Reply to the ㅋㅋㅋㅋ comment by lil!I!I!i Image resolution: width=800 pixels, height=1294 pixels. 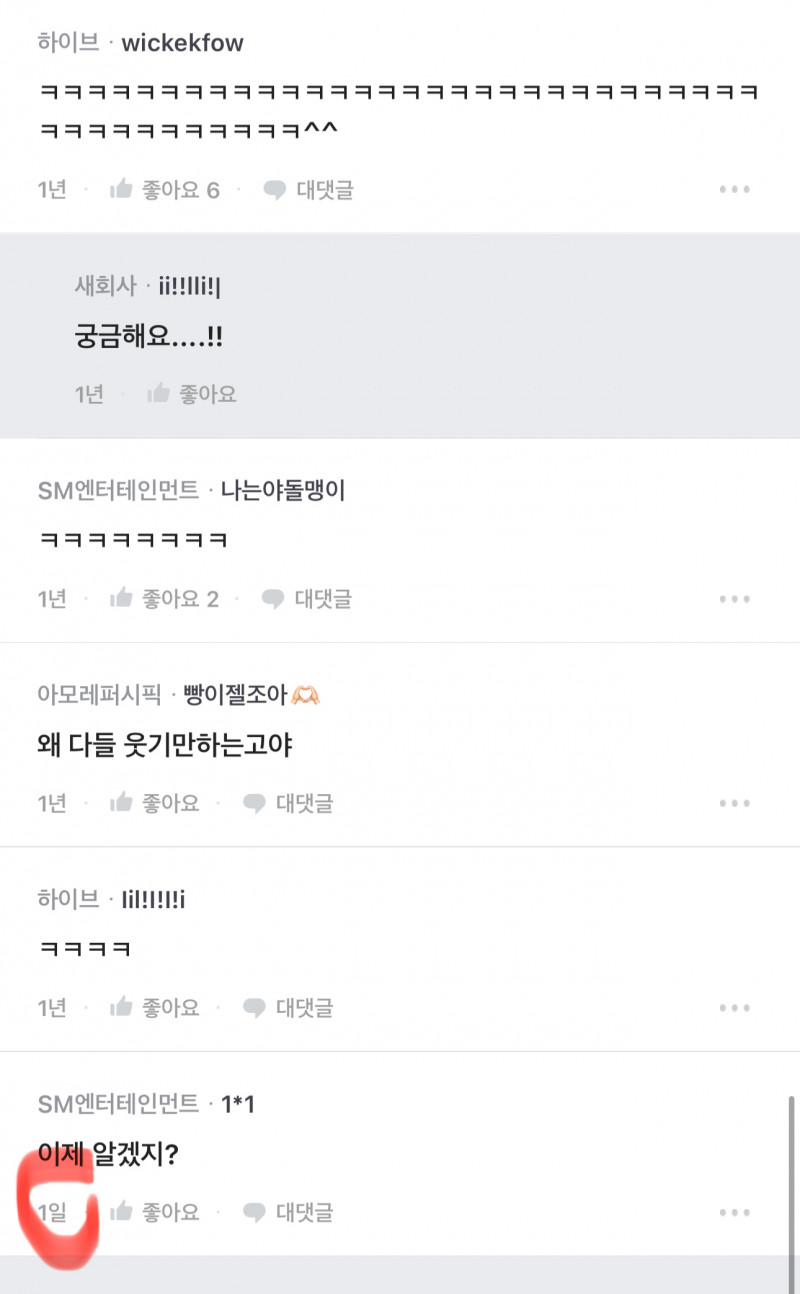[x=289, y=1008]
